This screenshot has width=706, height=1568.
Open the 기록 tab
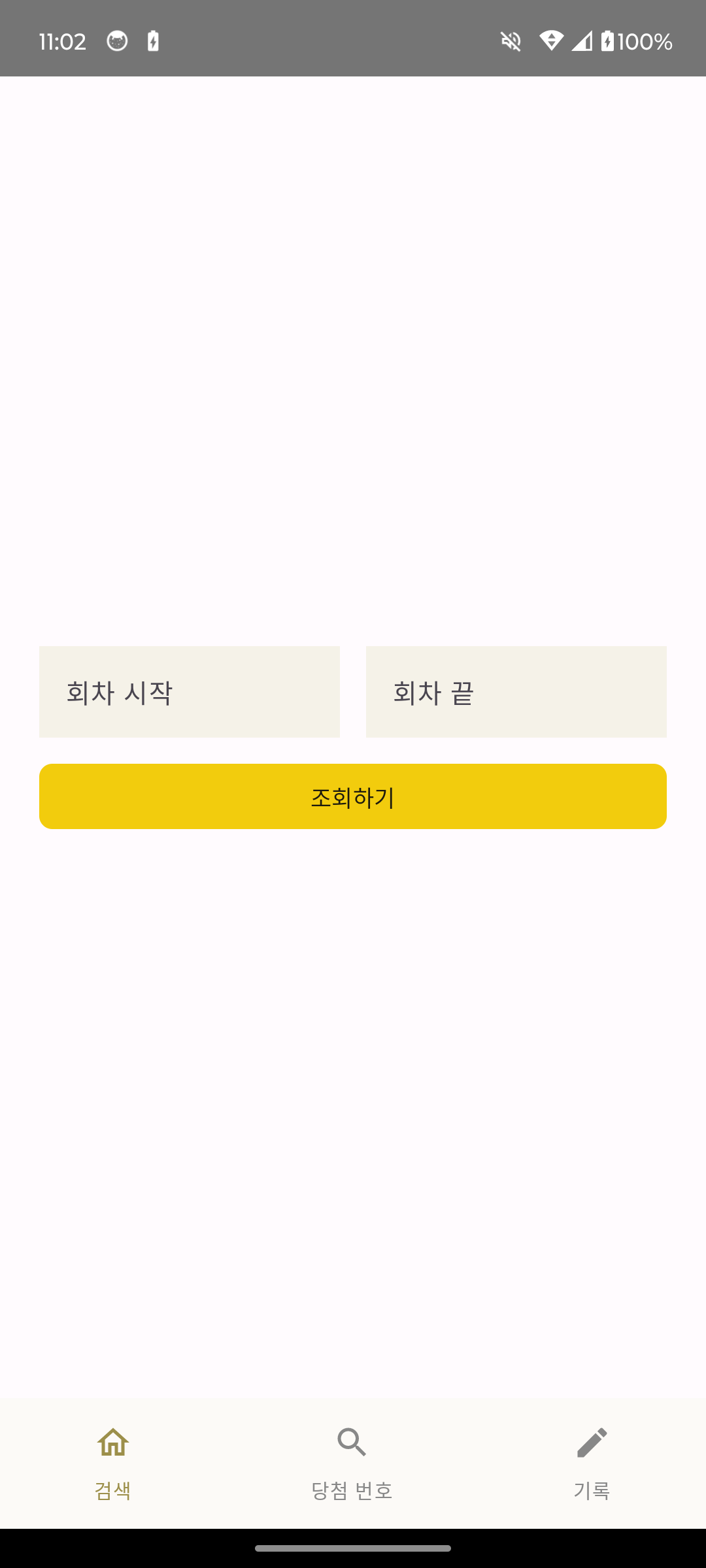592,1463
